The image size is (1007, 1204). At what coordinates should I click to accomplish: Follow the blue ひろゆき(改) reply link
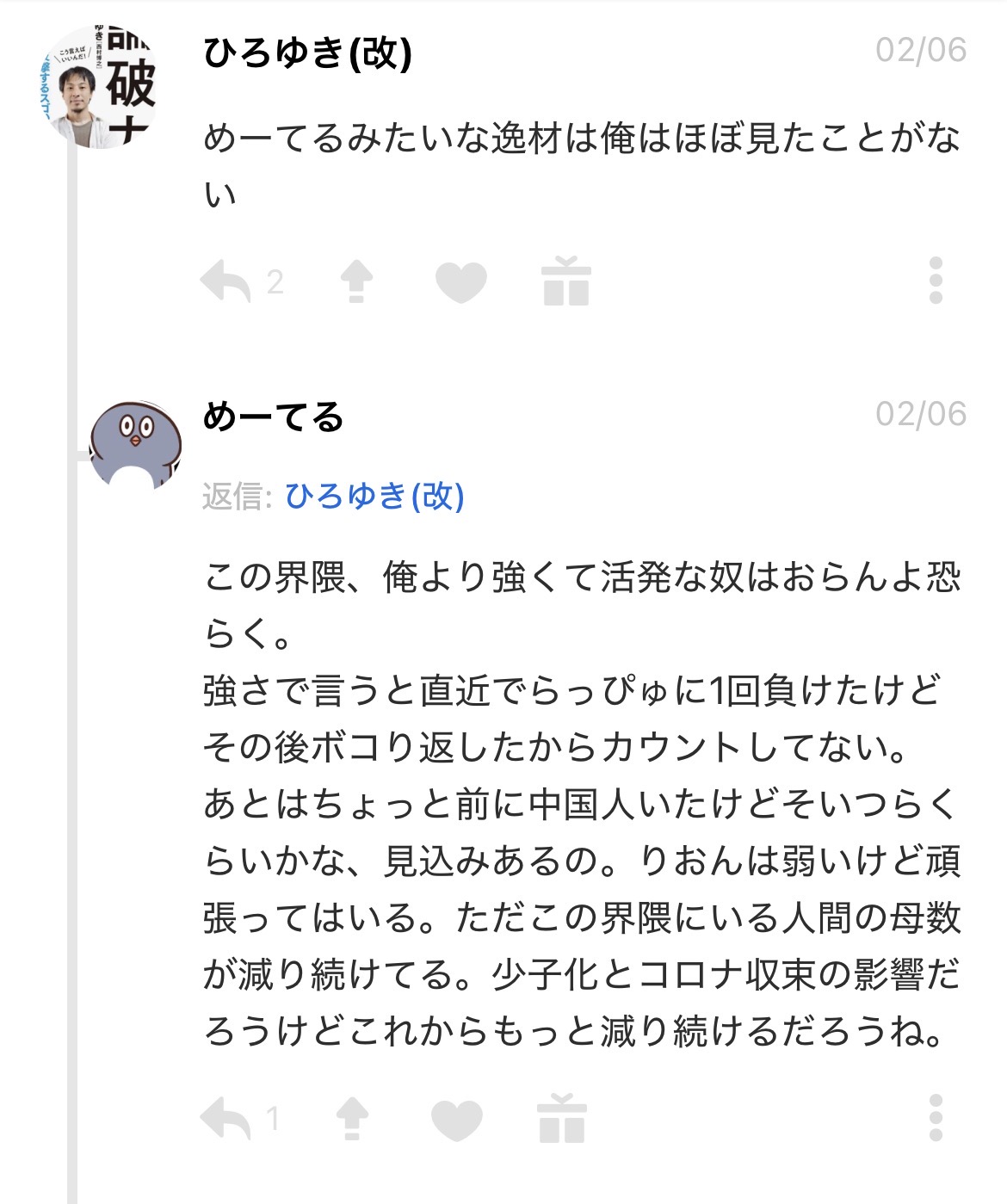[374, 496]
